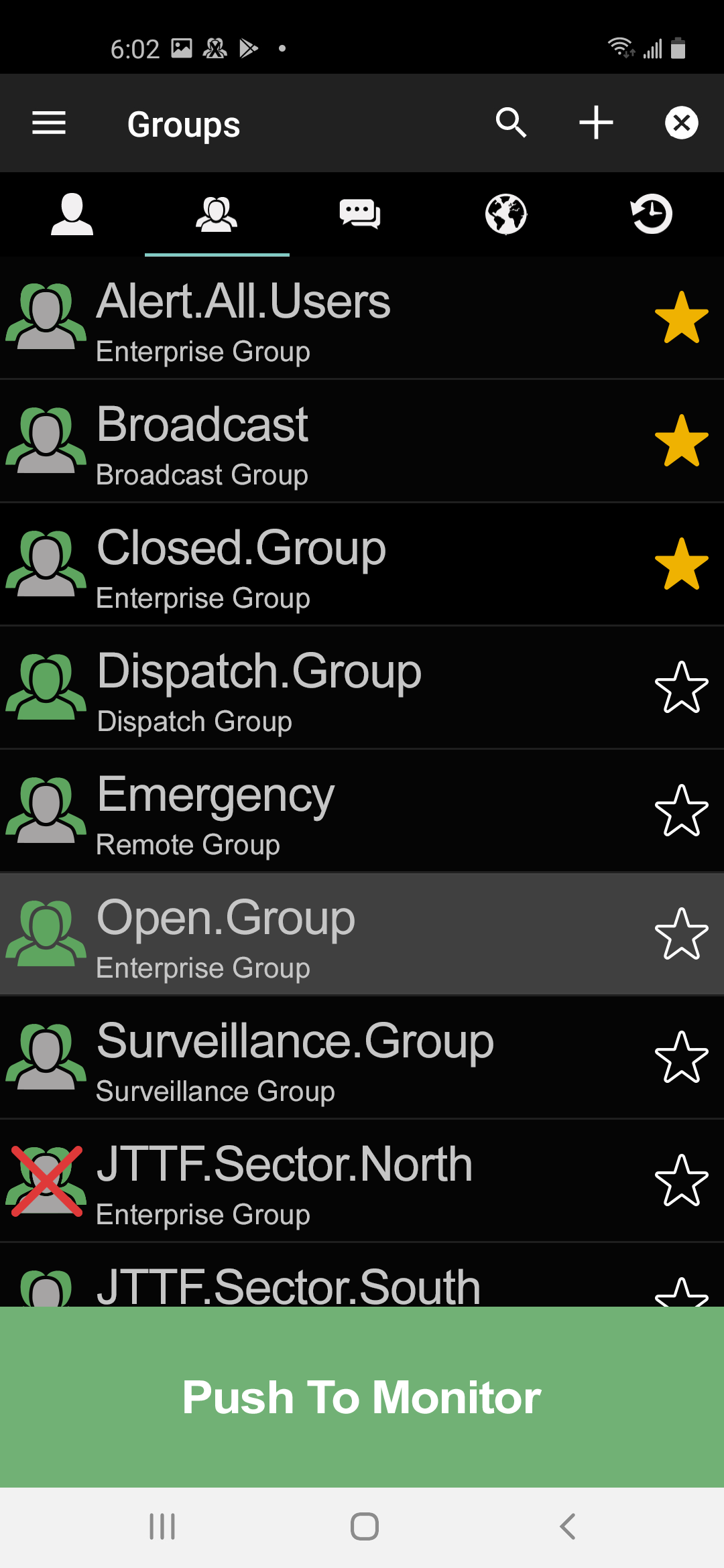The height and width of the screenshot is (1568, 724).
Task: Open the JTTF.Sector.North group
Action: pos(362,1181)
